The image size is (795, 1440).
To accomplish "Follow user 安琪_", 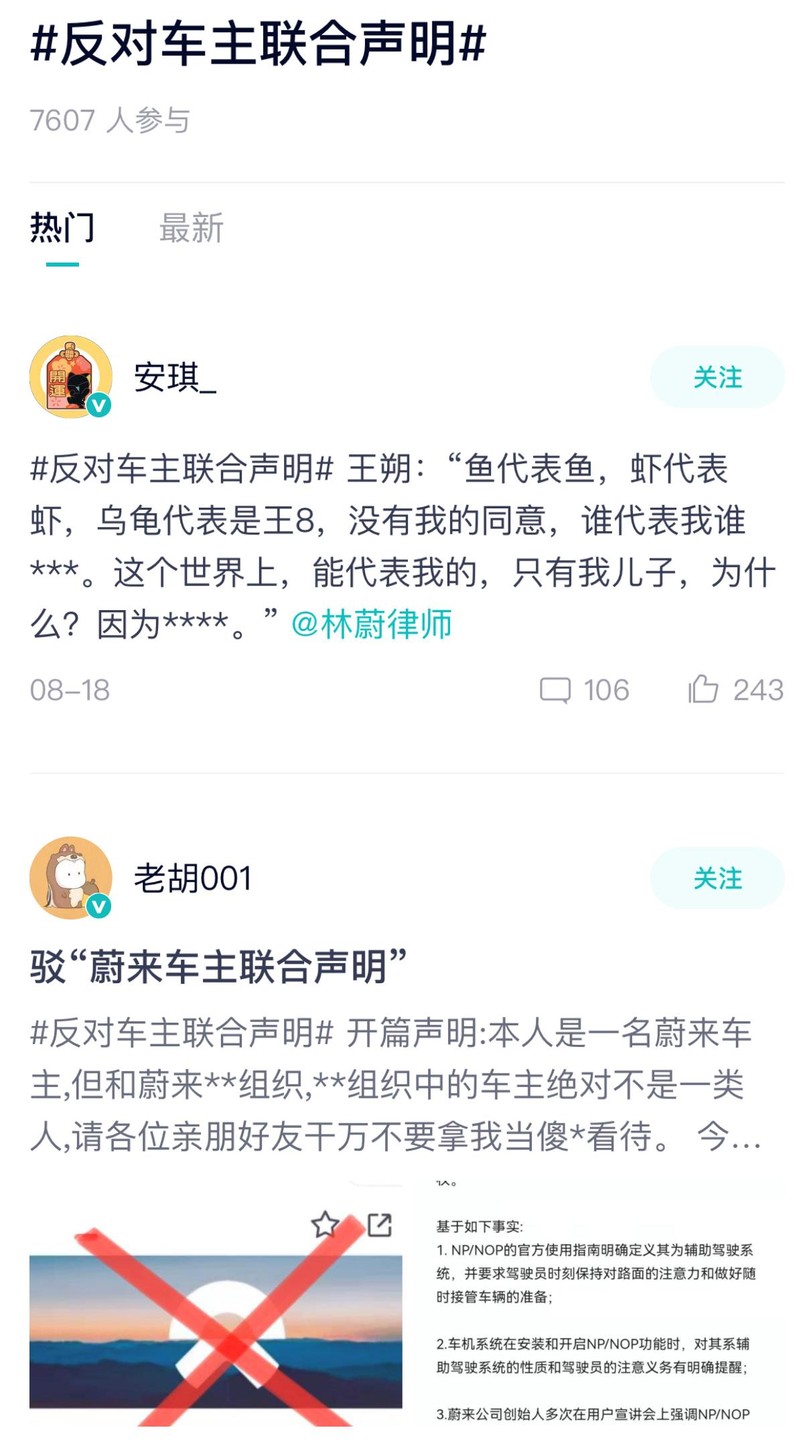I will point(716,378).
